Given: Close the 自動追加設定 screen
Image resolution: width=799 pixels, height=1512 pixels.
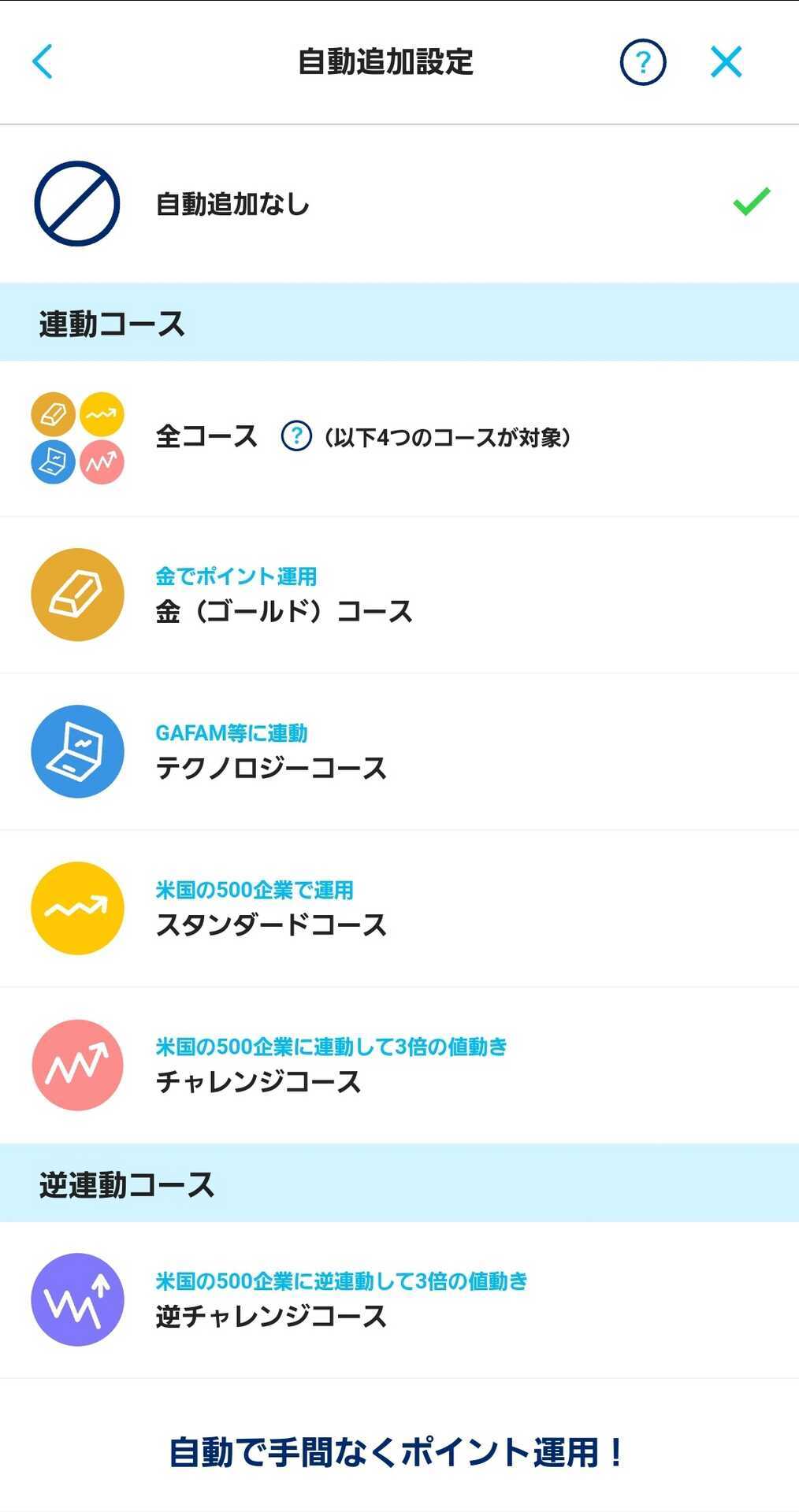Looking at the screenshot, I should coord(726,62).
